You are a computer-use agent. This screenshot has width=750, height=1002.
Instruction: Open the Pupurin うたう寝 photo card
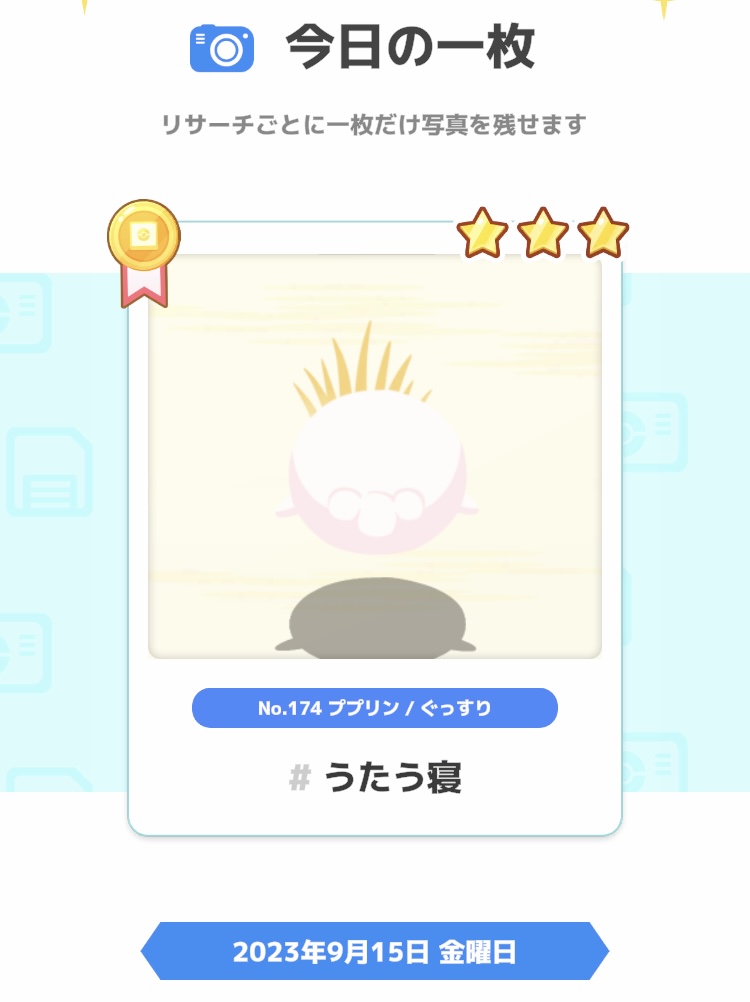(375, 456)
